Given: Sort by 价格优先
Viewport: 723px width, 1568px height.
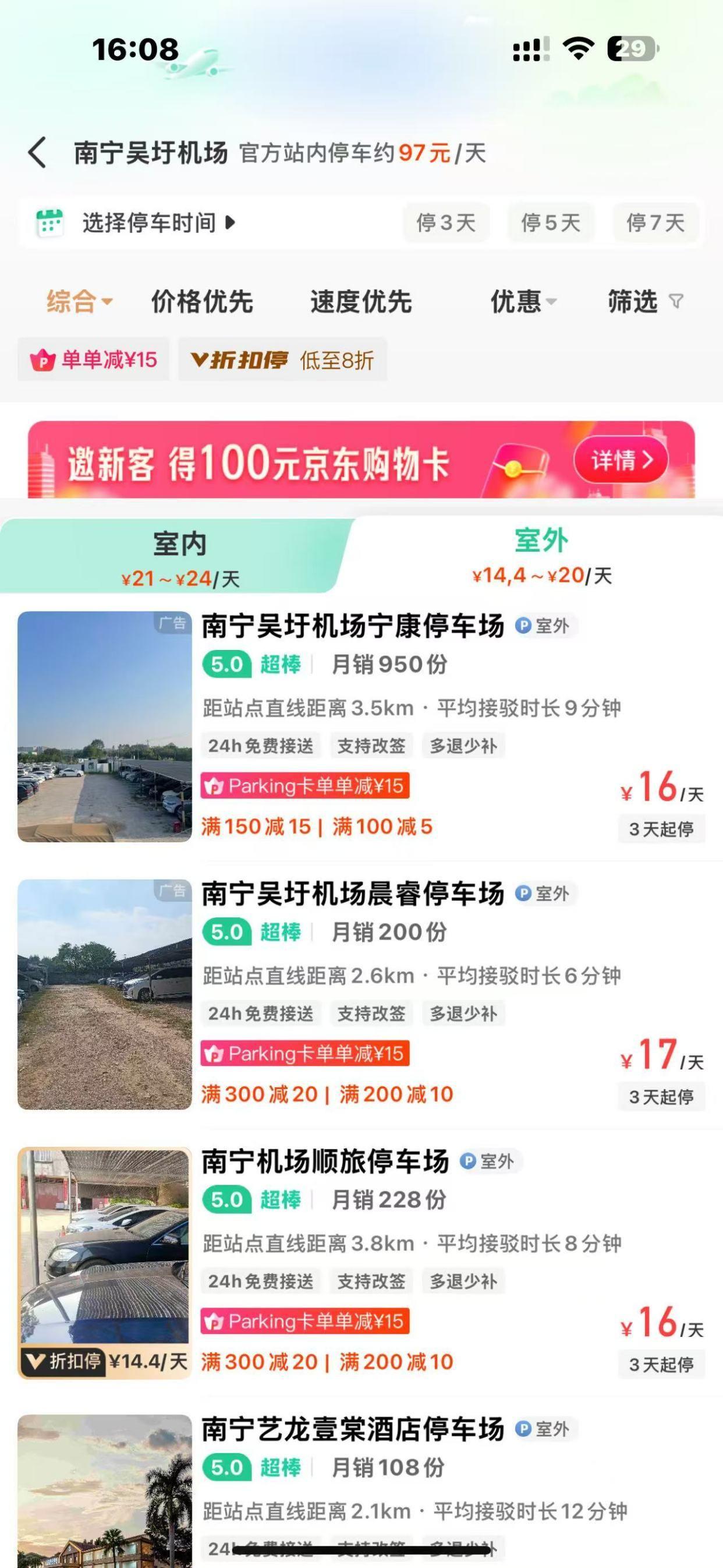Looking at the screenshot, I should pyautogui.click(x=202, y=301).
